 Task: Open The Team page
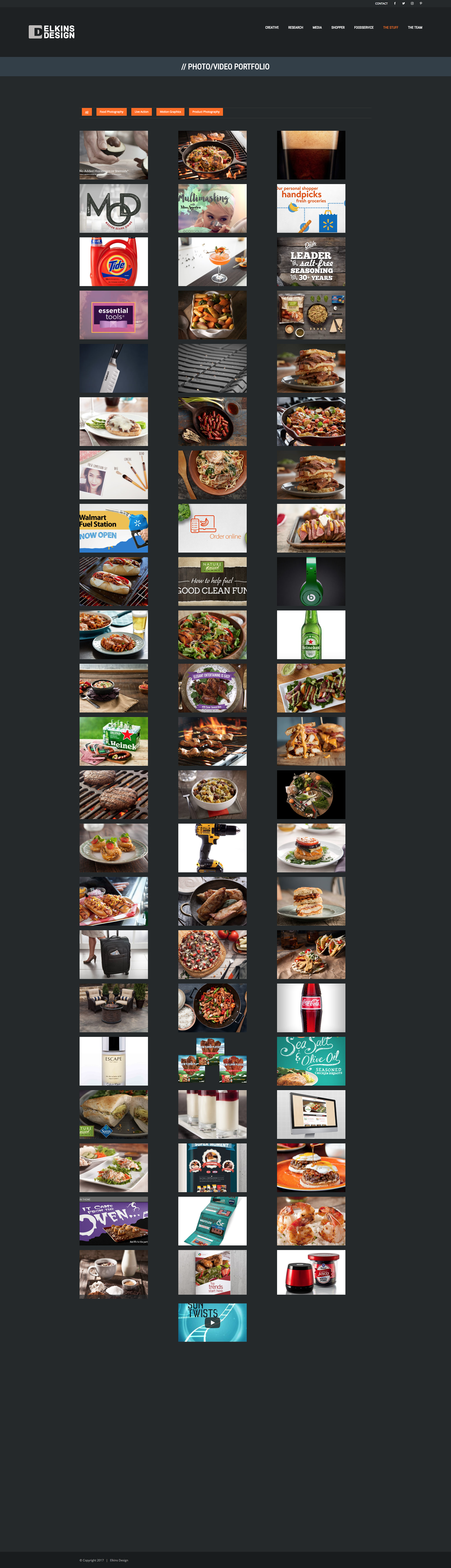(x=414, y=27)
